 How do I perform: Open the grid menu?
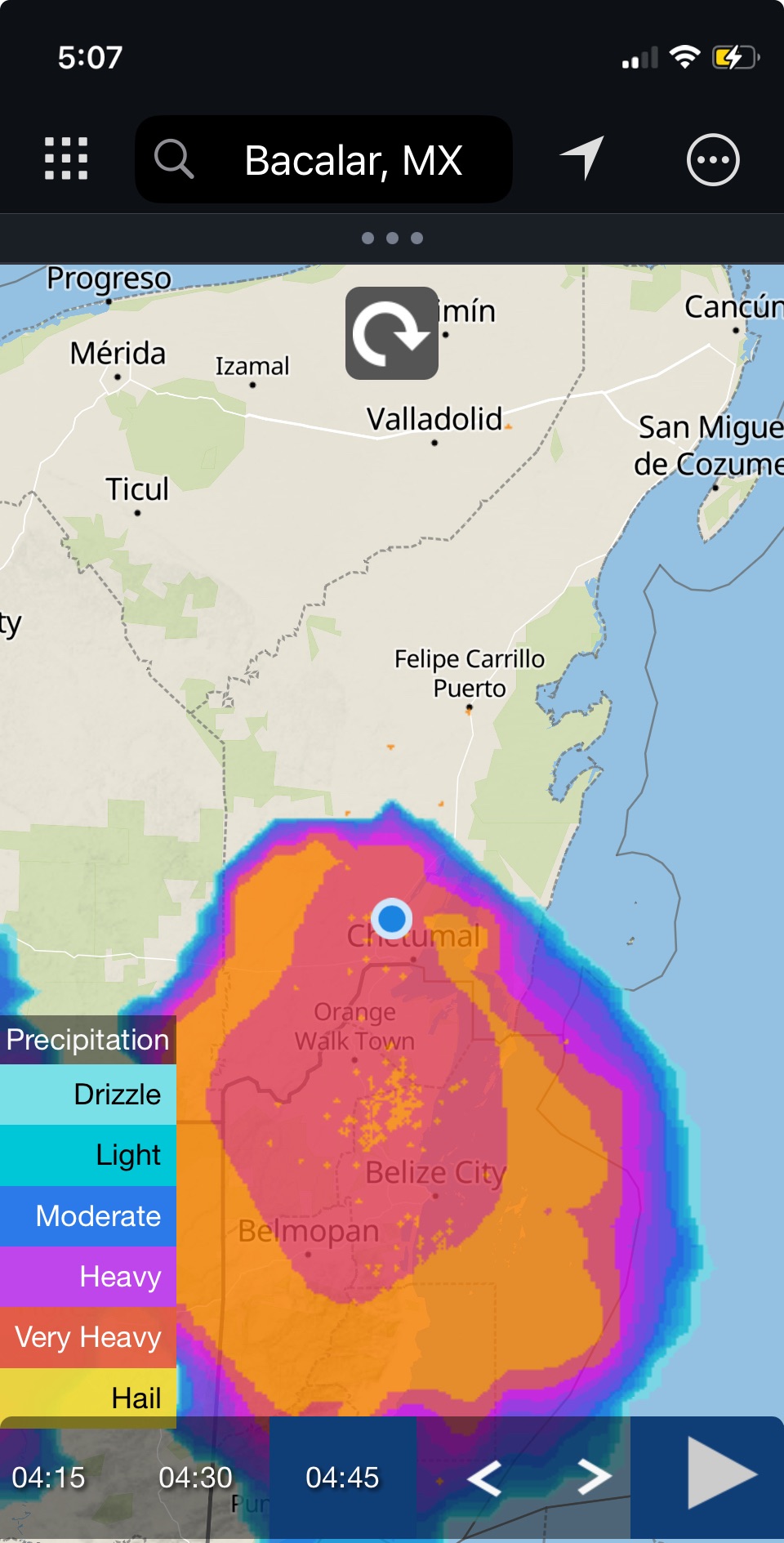[x=66, y=158]
